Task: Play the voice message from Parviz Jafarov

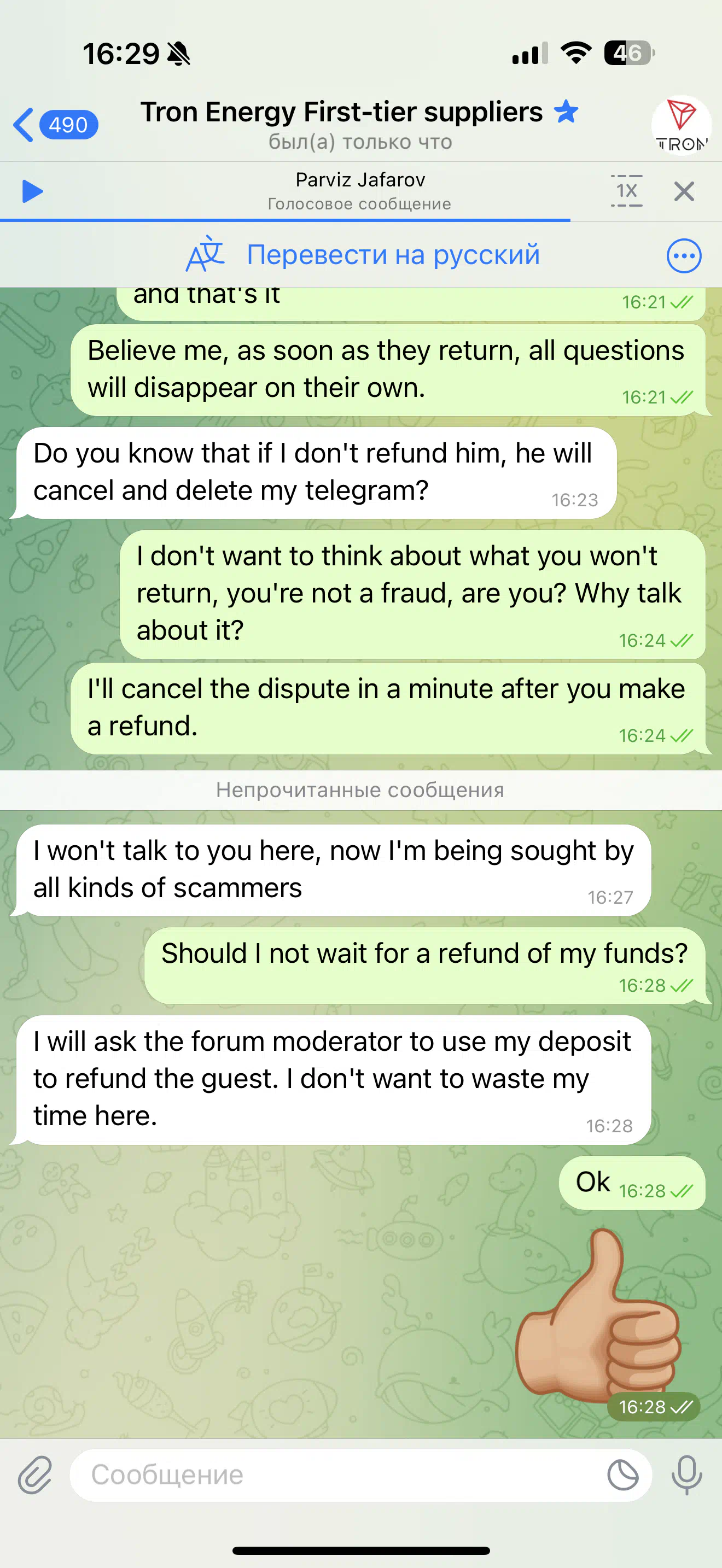Action: (x=32, y=191)
